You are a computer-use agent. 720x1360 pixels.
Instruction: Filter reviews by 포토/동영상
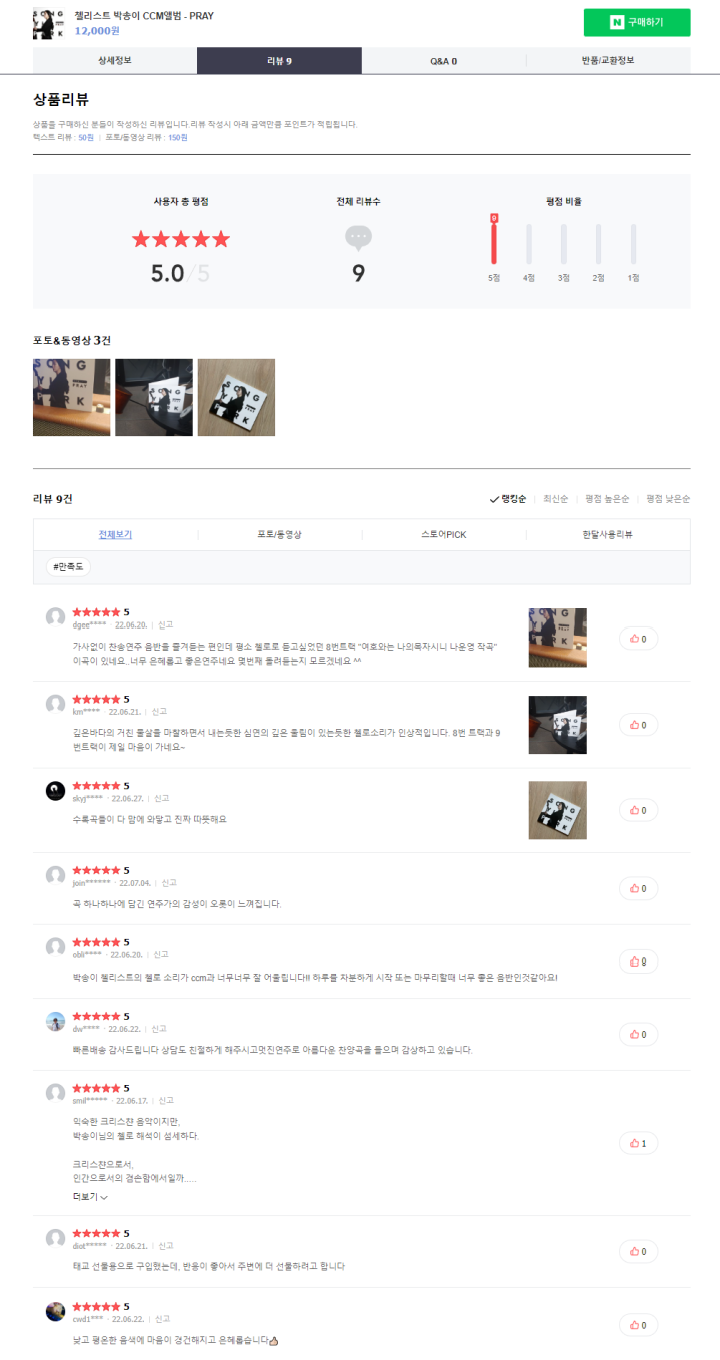coord(279,535)
